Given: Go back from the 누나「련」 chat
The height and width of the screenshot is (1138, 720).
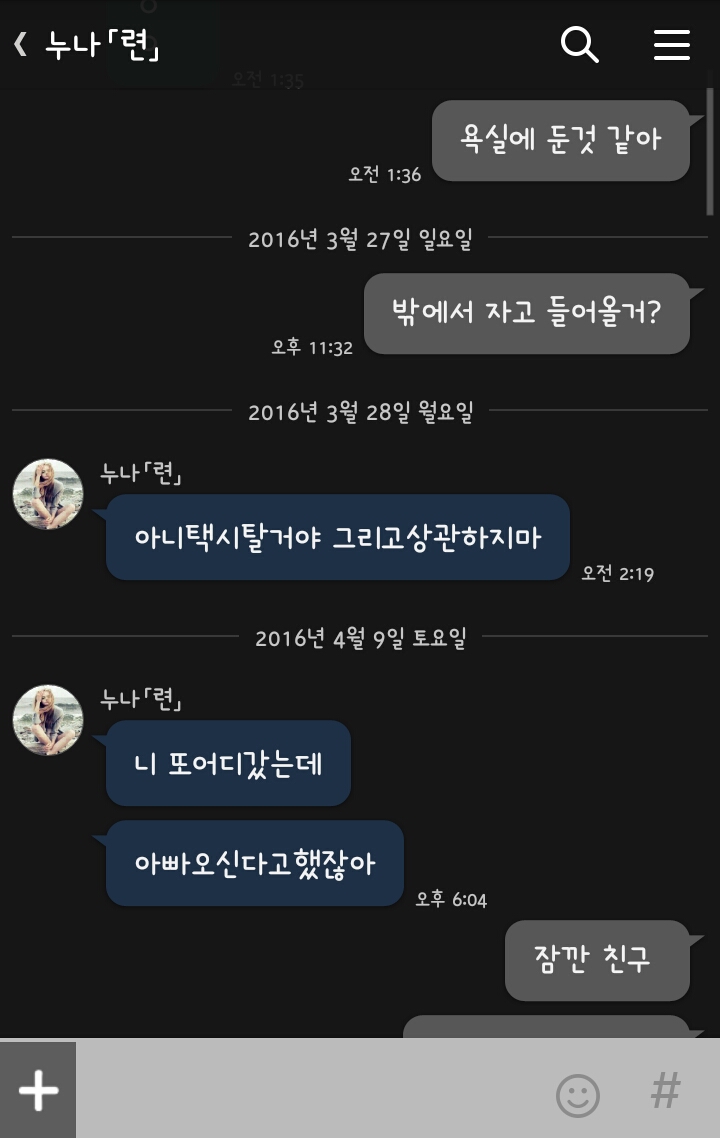Looking at the screenshot, I should (20, 45).
